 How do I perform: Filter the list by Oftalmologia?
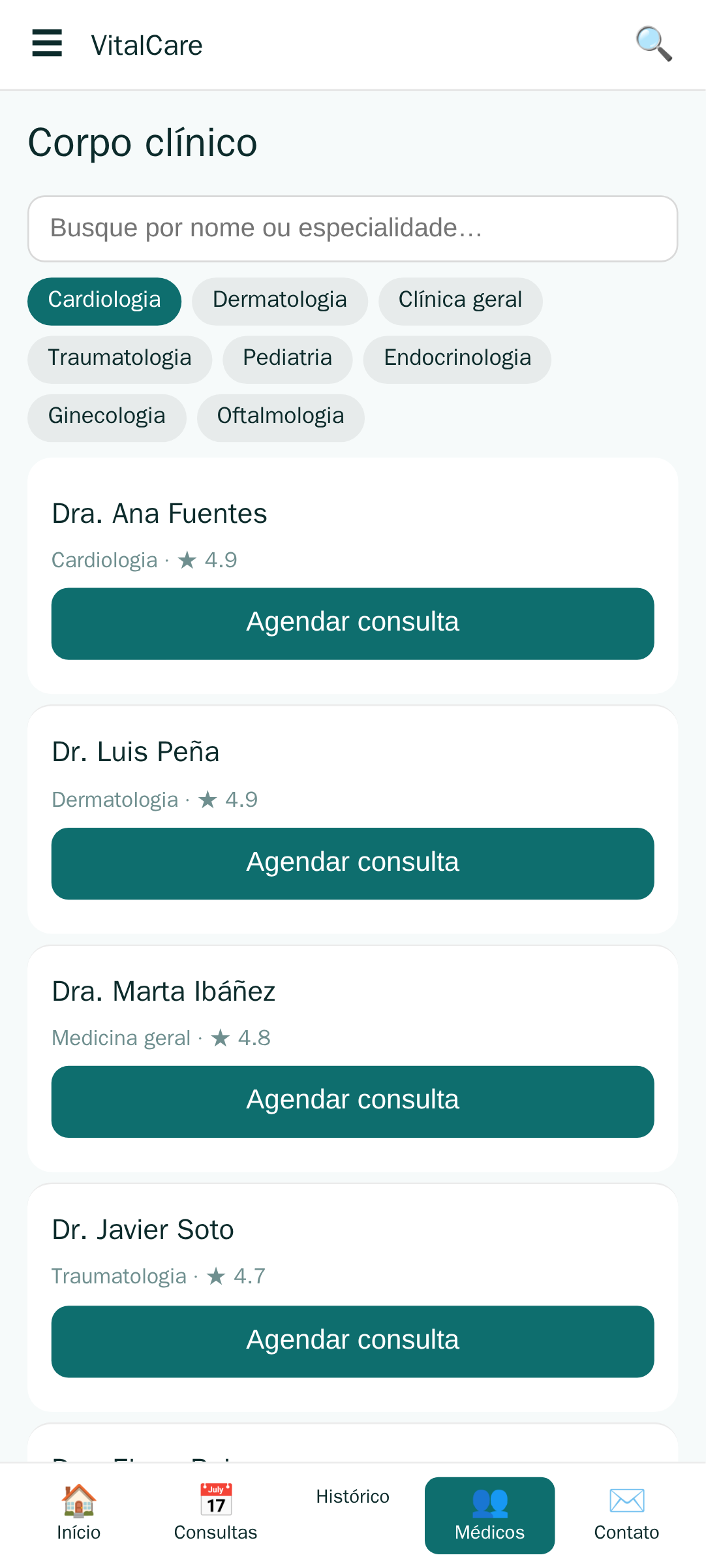click(x=281, y=417)
